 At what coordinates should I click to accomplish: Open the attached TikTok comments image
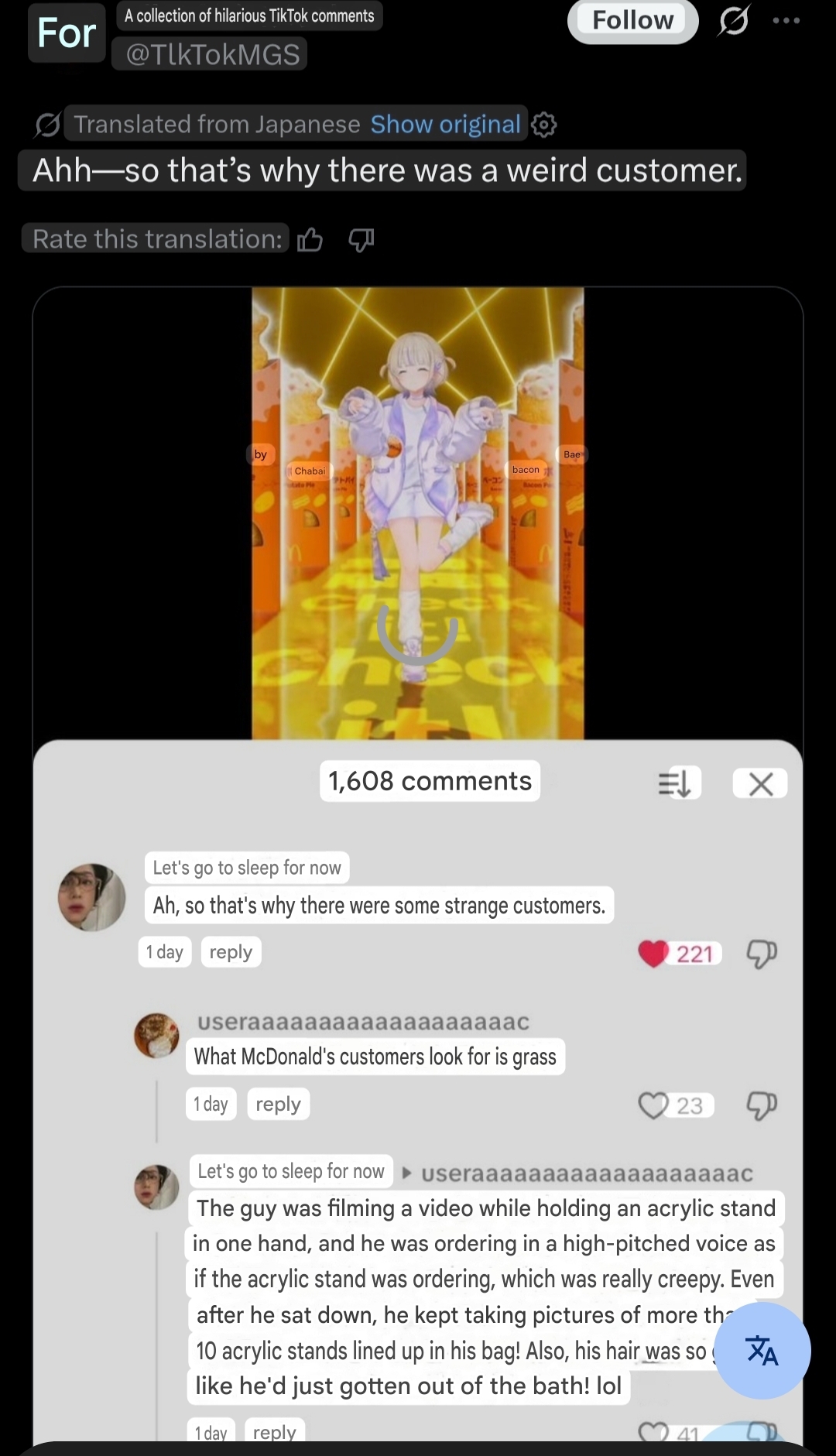tap(418, 863)
